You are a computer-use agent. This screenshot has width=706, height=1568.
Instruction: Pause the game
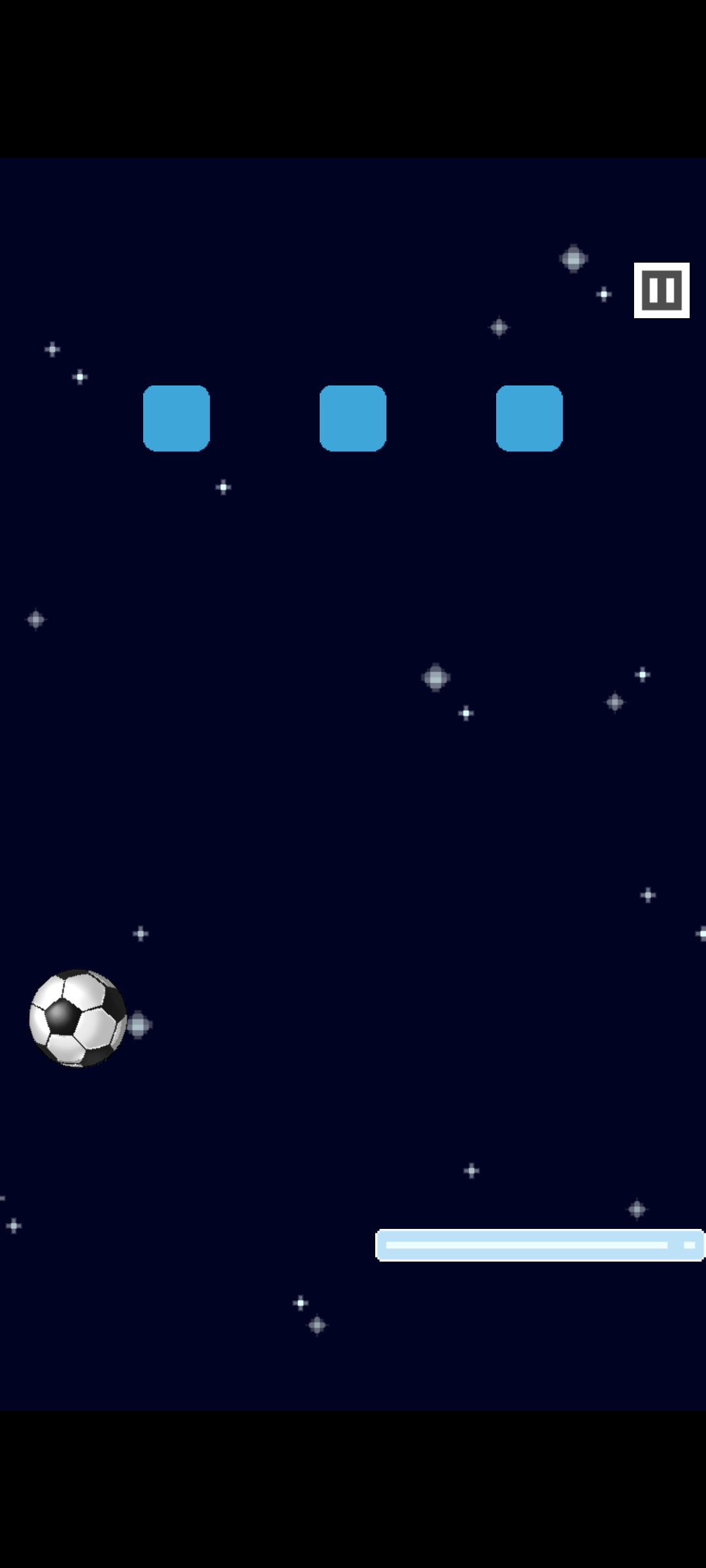(x=662, y=290)
